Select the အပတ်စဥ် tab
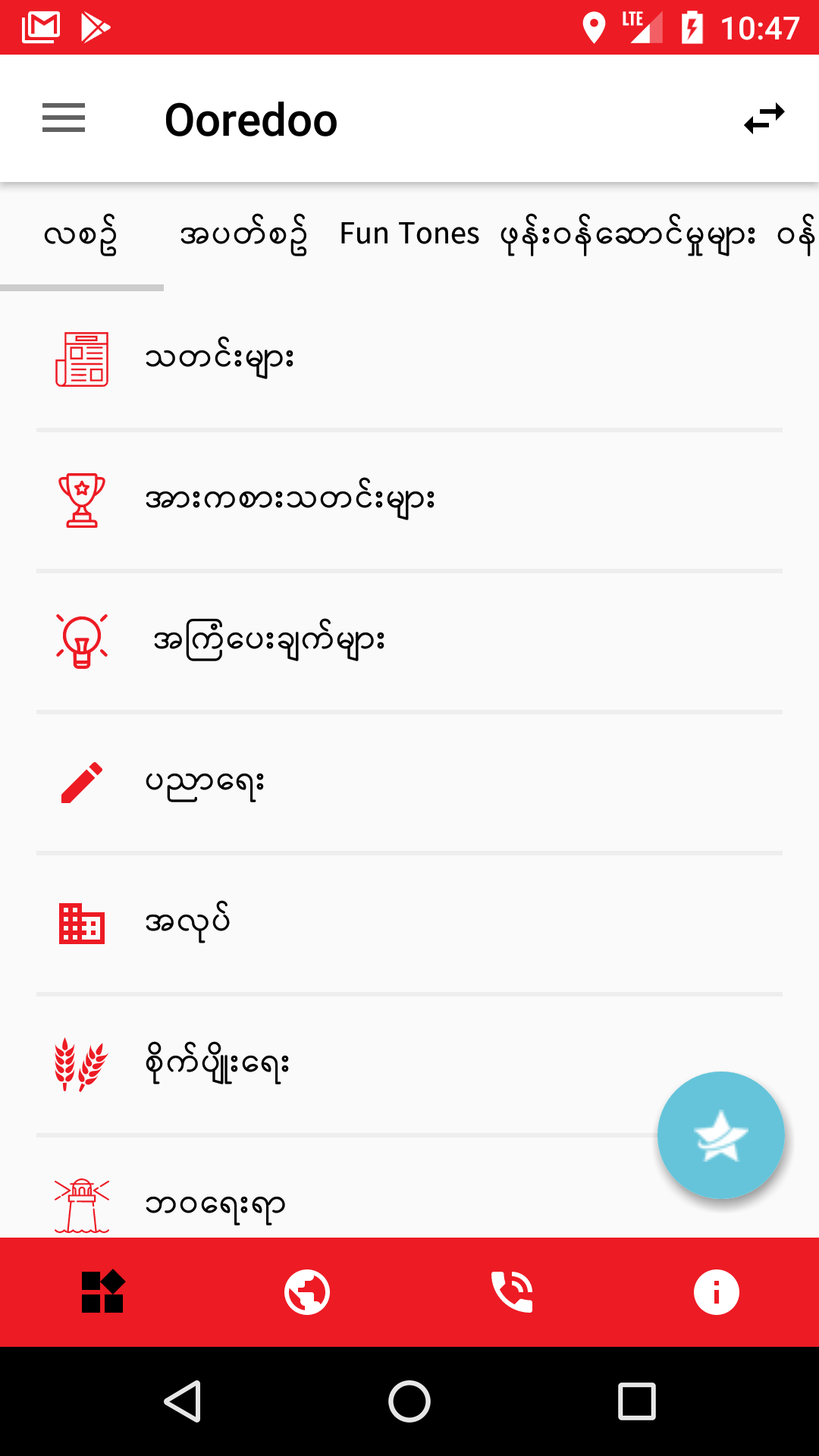 pyautogui.click(x=243, y=234)
